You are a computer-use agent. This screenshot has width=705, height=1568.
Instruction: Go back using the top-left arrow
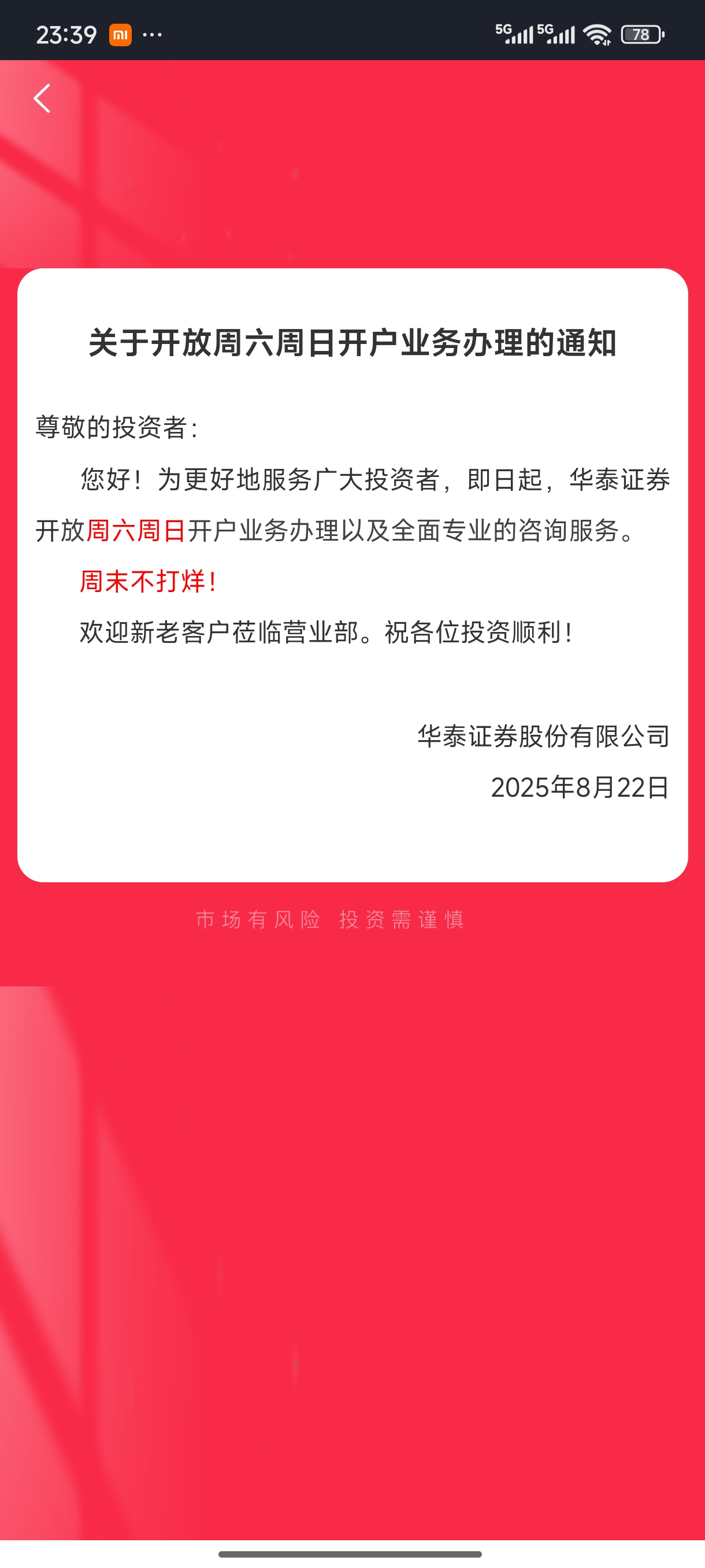[x=42, y=99]
